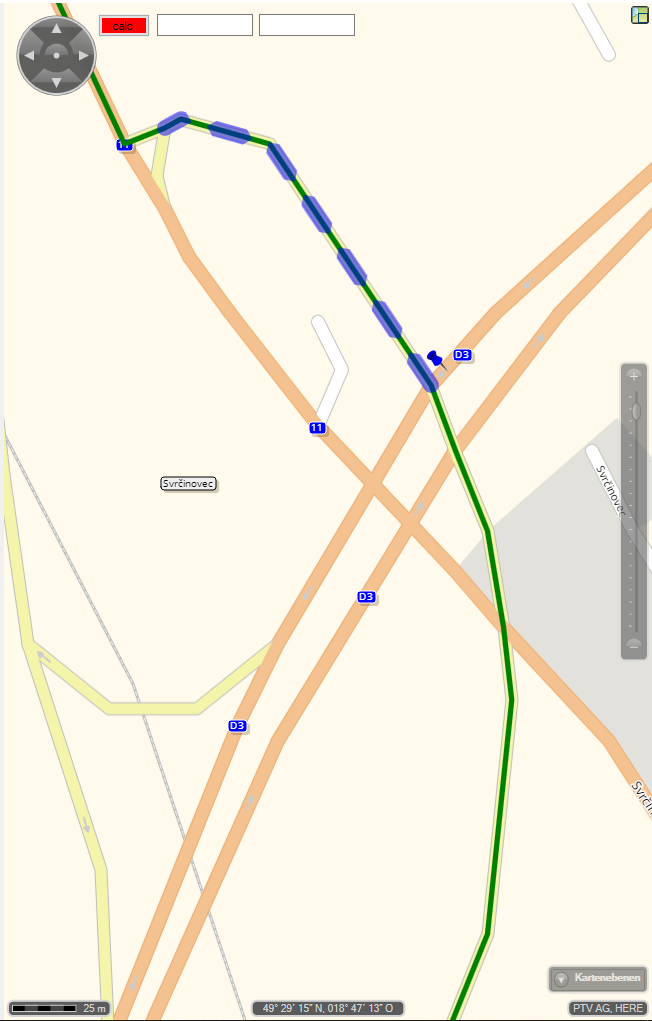Screen dimensions: 652x1021
Task: Pan the map left with the arrow pad
Action: point(30,55)
